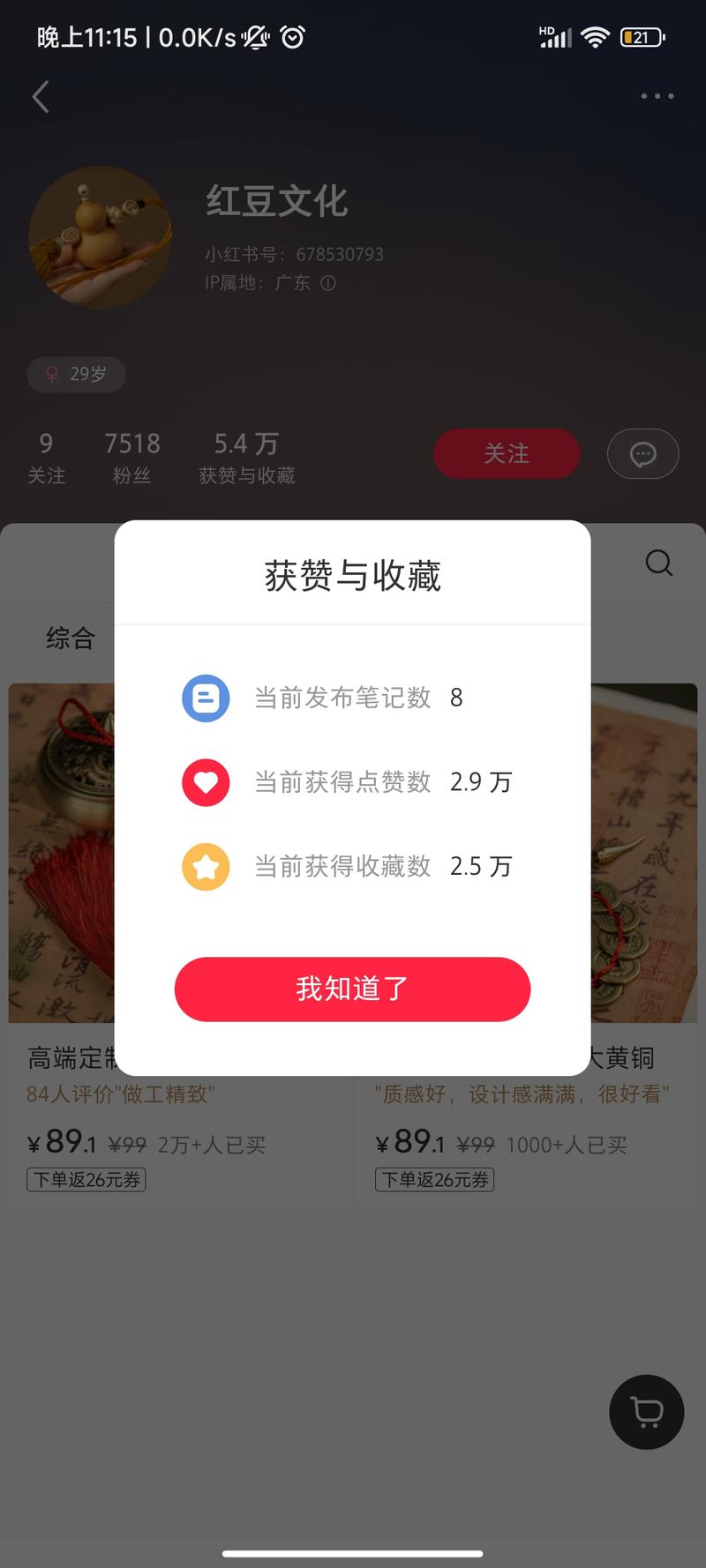Open the three-dot more options menu
Image resolution: width=706 pixels, height=1568 pixels.
(656, 95)
